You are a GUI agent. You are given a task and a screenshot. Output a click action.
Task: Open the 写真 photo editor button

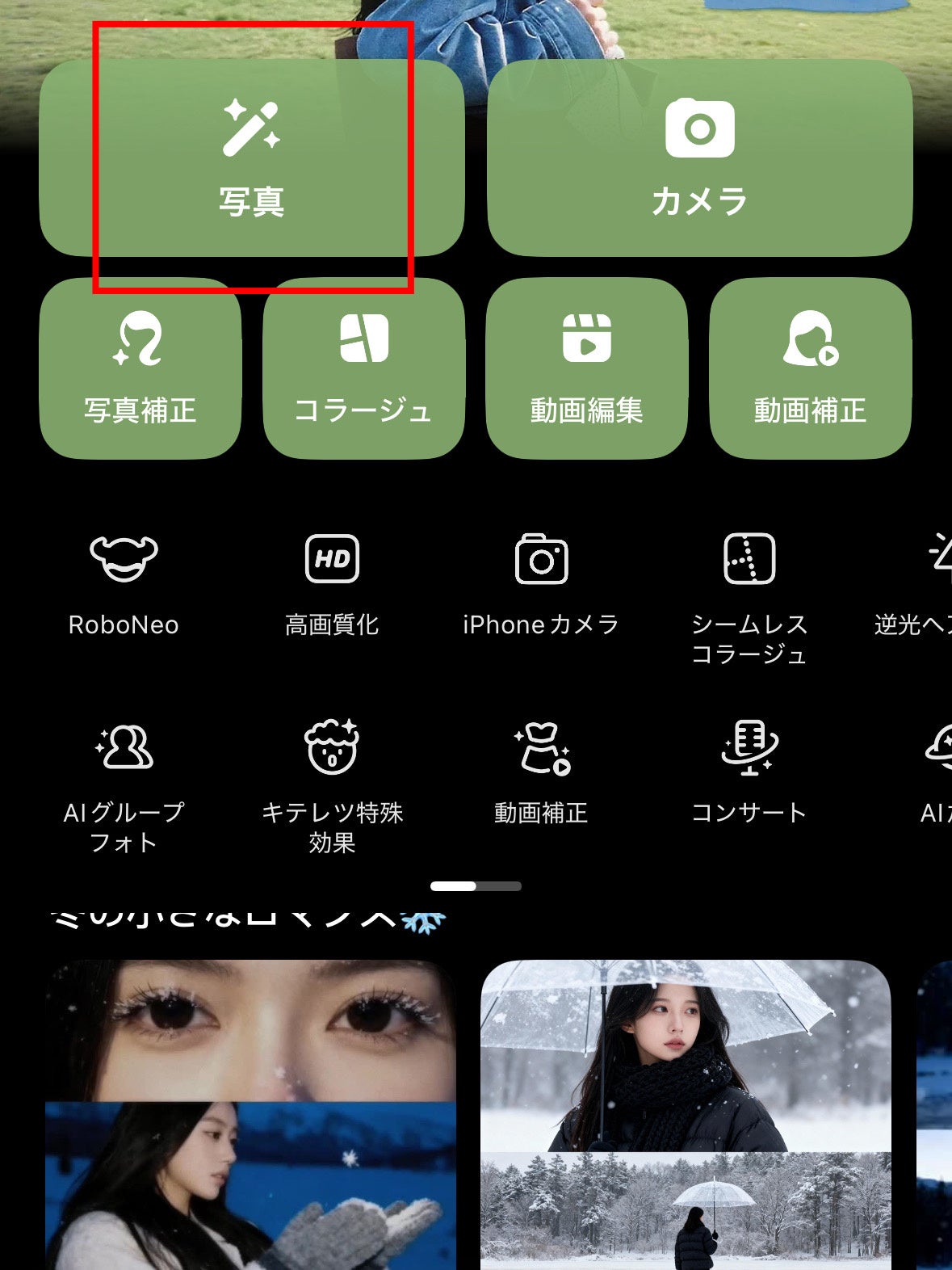click(251, 159)
